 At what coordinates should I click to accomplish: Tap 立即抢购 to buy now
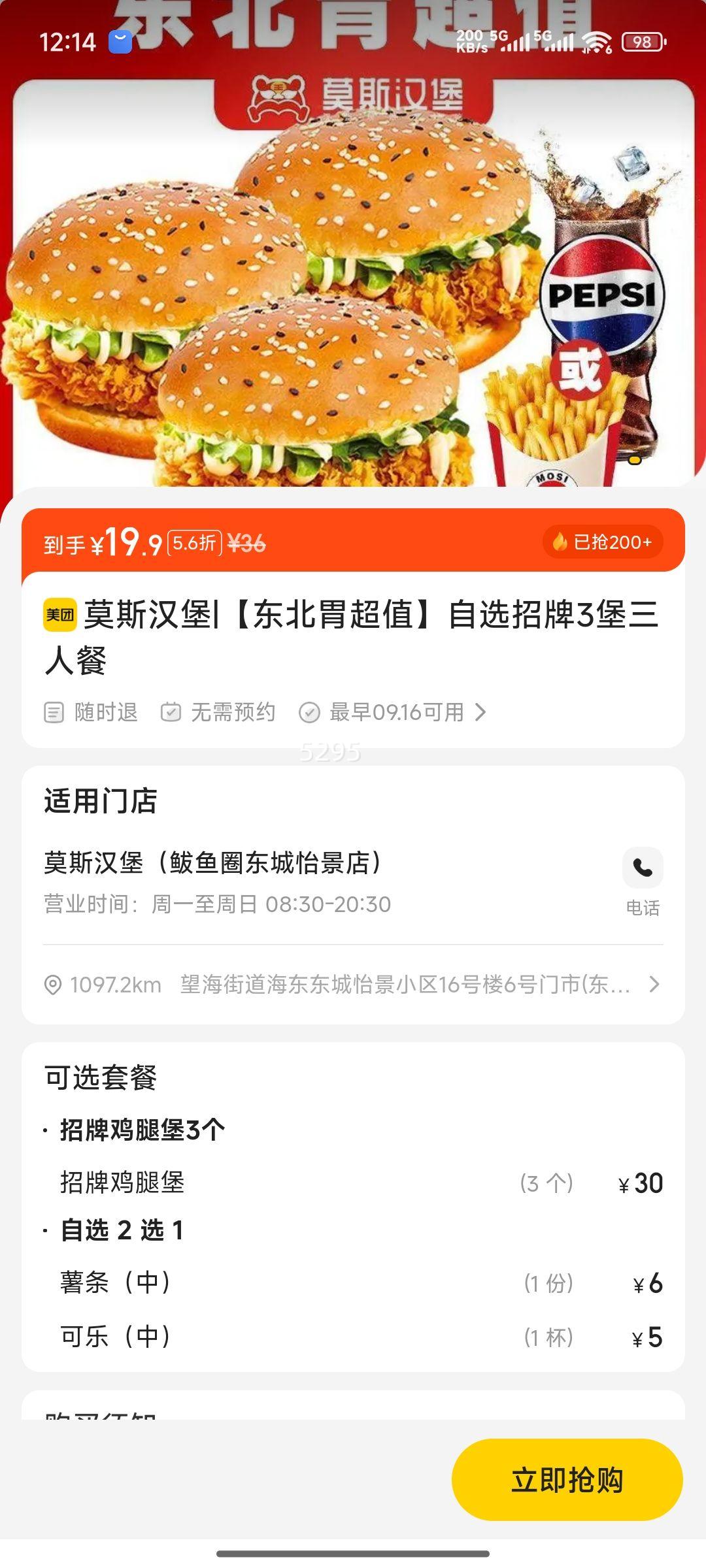[x=567, y=1480]
